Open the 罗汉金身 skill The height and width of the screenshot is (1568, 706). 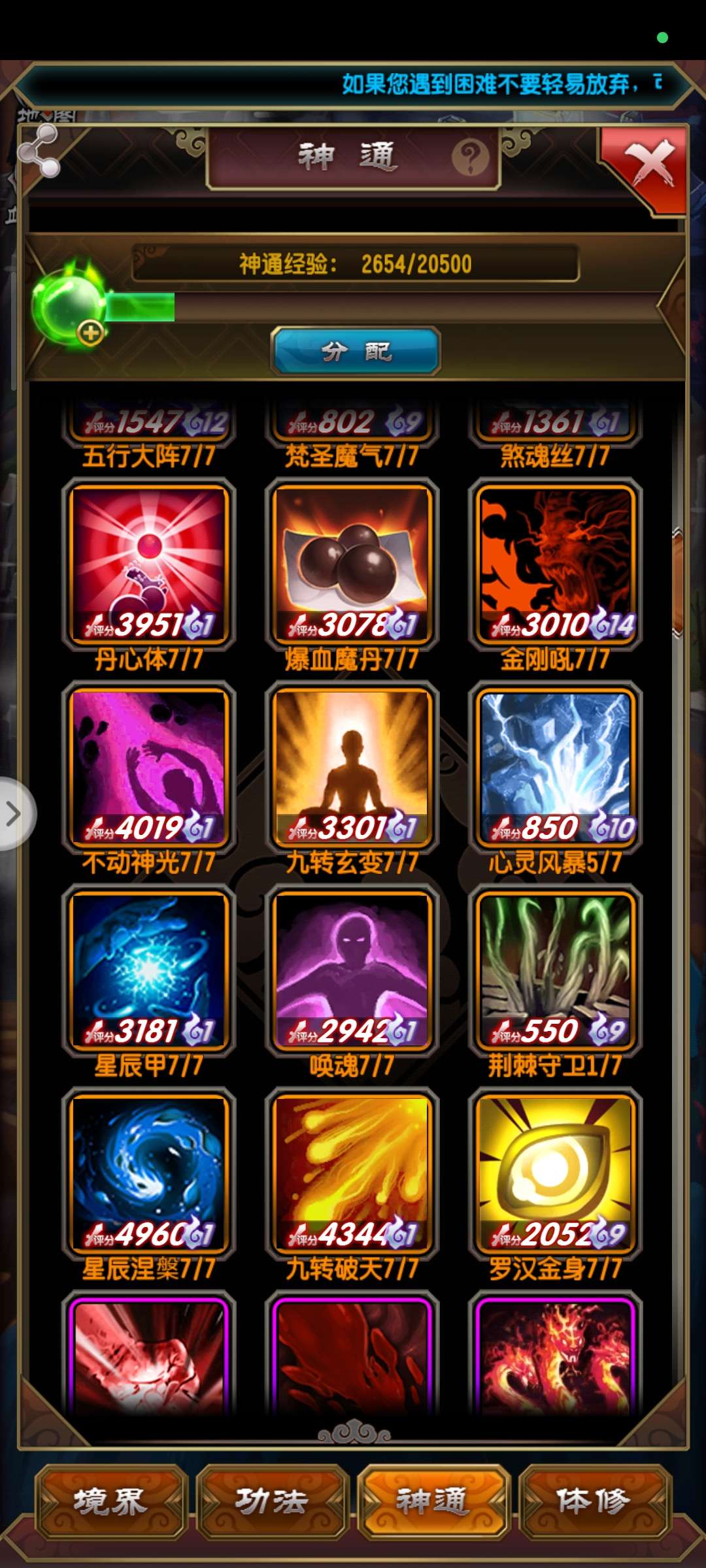point(556,1173)
